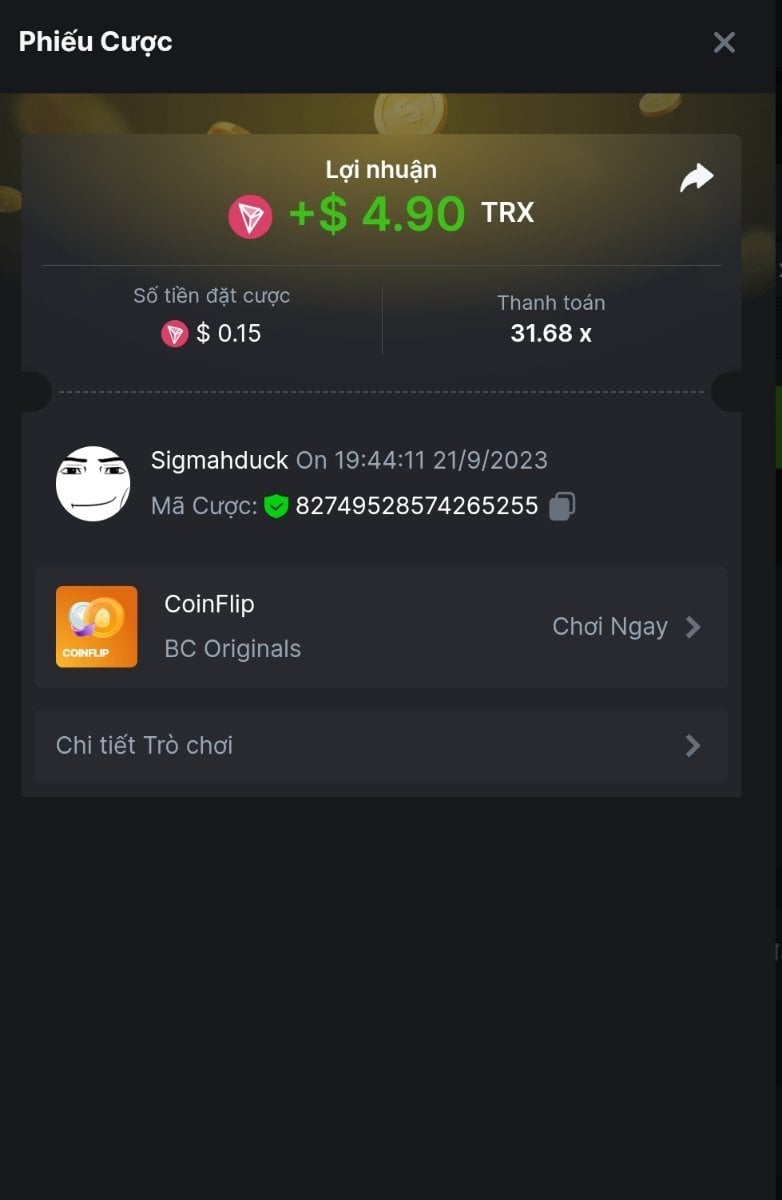Close the Phiếu Cược dialog

pos(724,42)
